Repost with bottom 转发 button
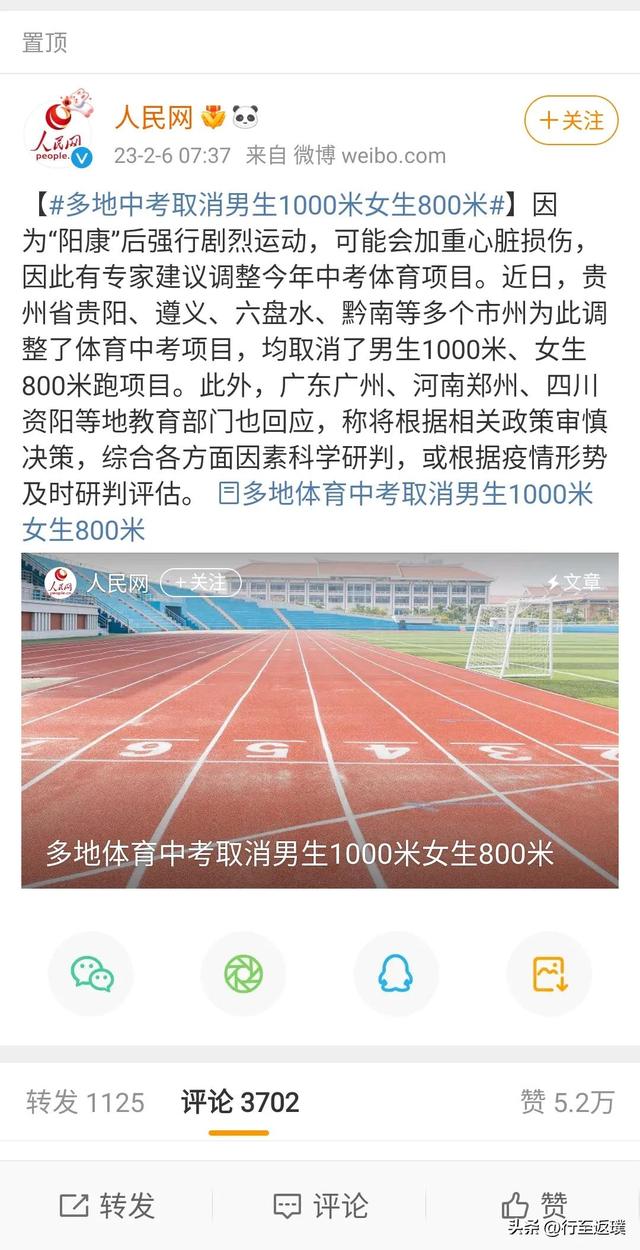This screenshot has height=1250, width=640. tap(107, 1205)
